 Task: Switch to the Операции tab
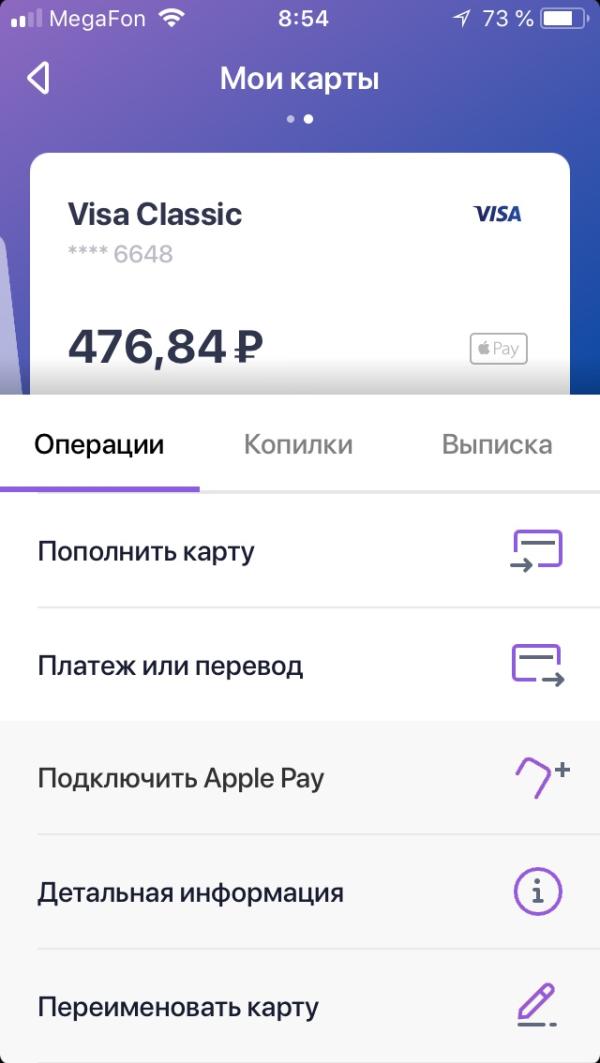[x=99, y=445]
